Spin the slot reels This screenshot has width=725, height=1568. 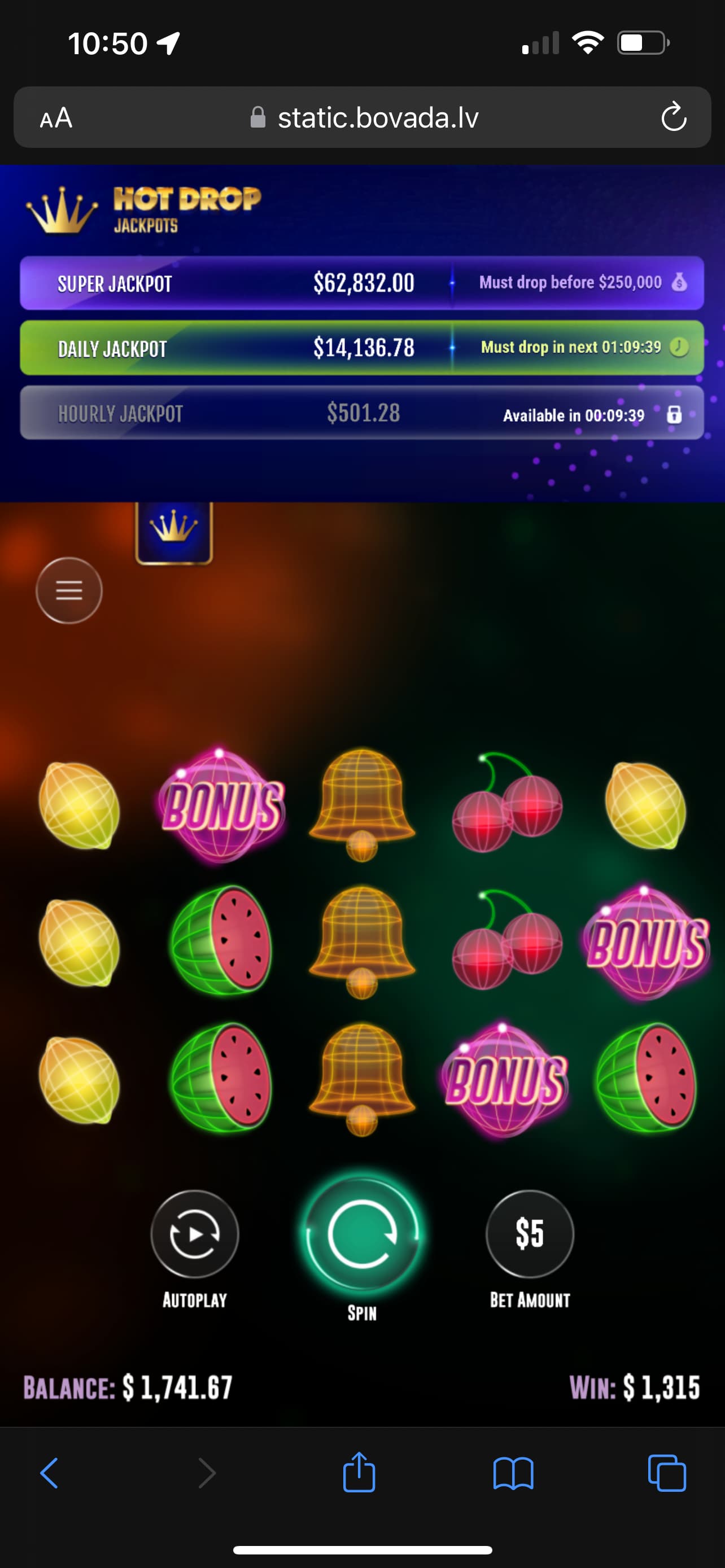pyautogui.click(x=362, y=1234)
